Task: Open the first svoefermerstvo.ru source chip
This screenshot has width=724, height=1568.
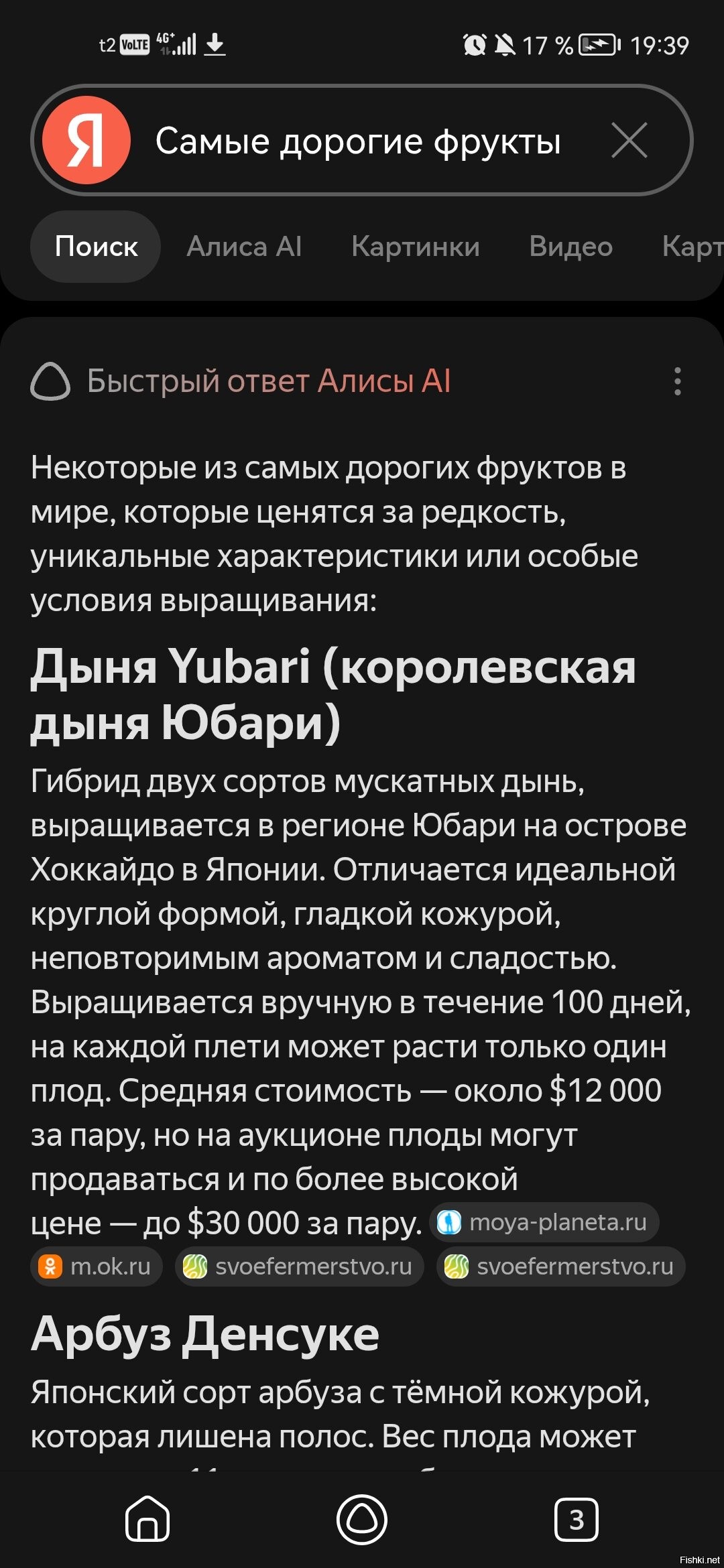Action: pyautogui.click(x=300, y=1266)
